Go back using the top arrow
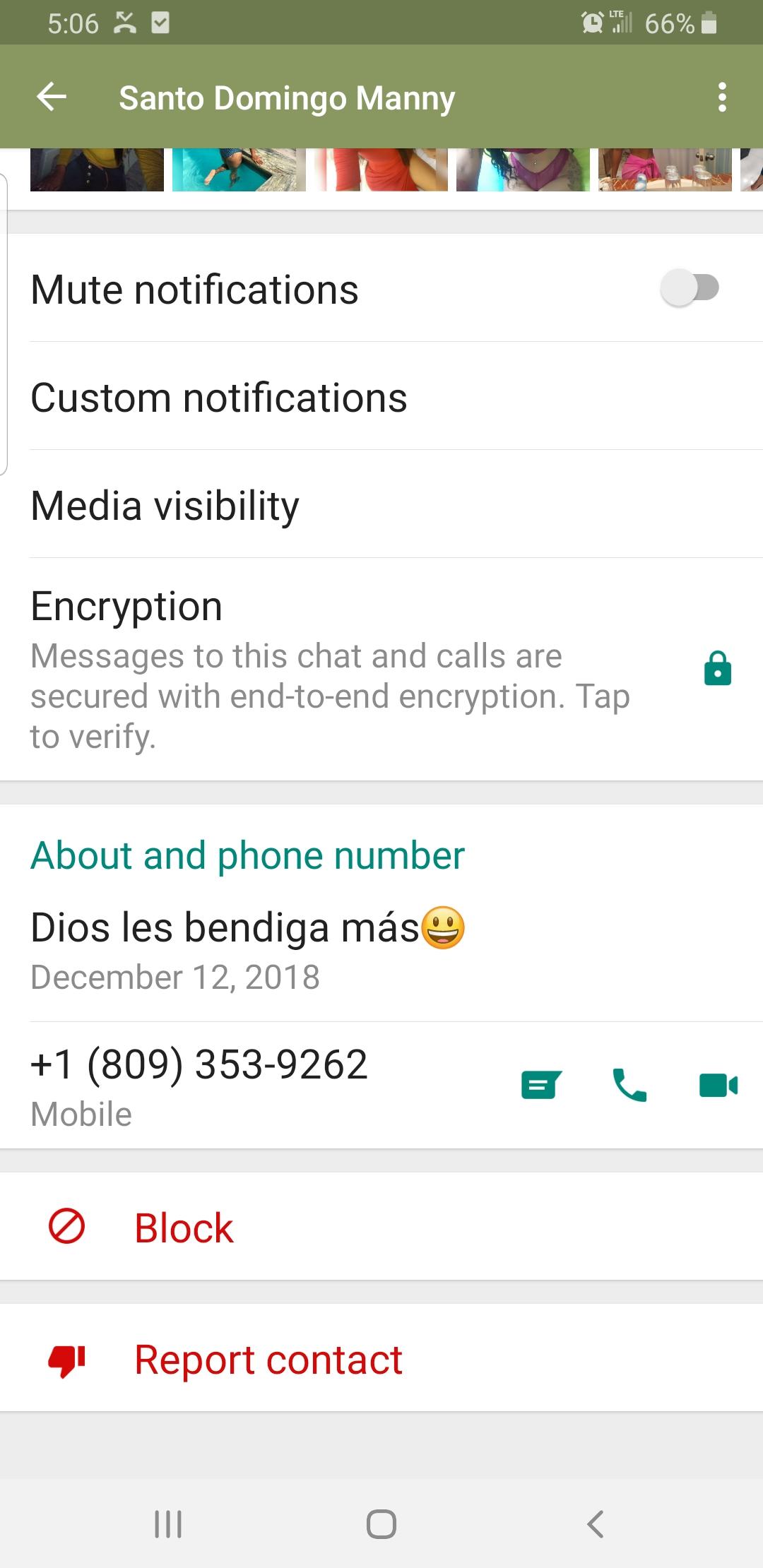This screenshot has width=763, height=1568. tap(52, 97)
